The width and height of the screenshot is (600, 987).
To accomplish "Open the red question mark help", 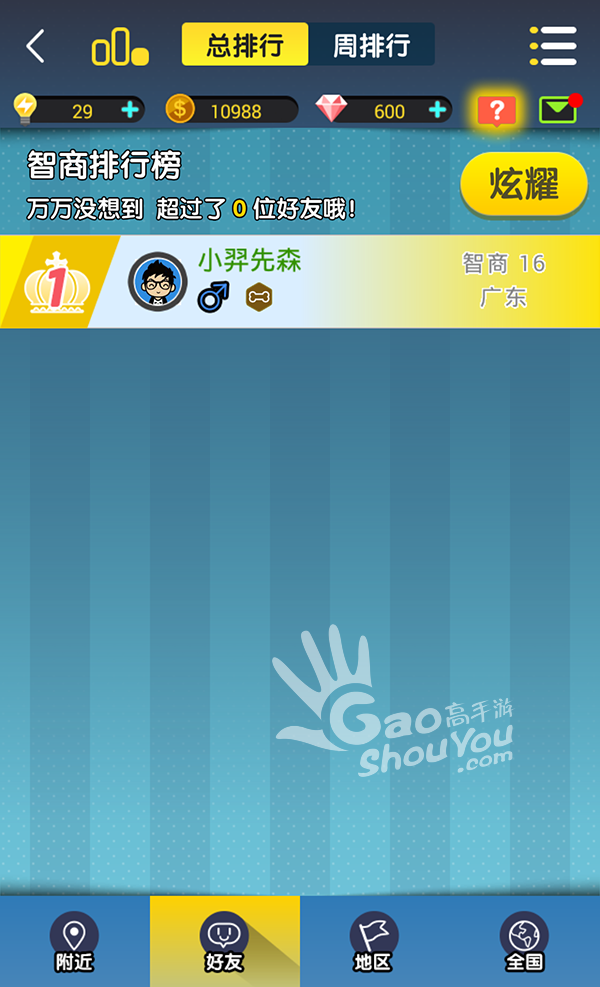I will pyautogui.click(x=497, y=110).
